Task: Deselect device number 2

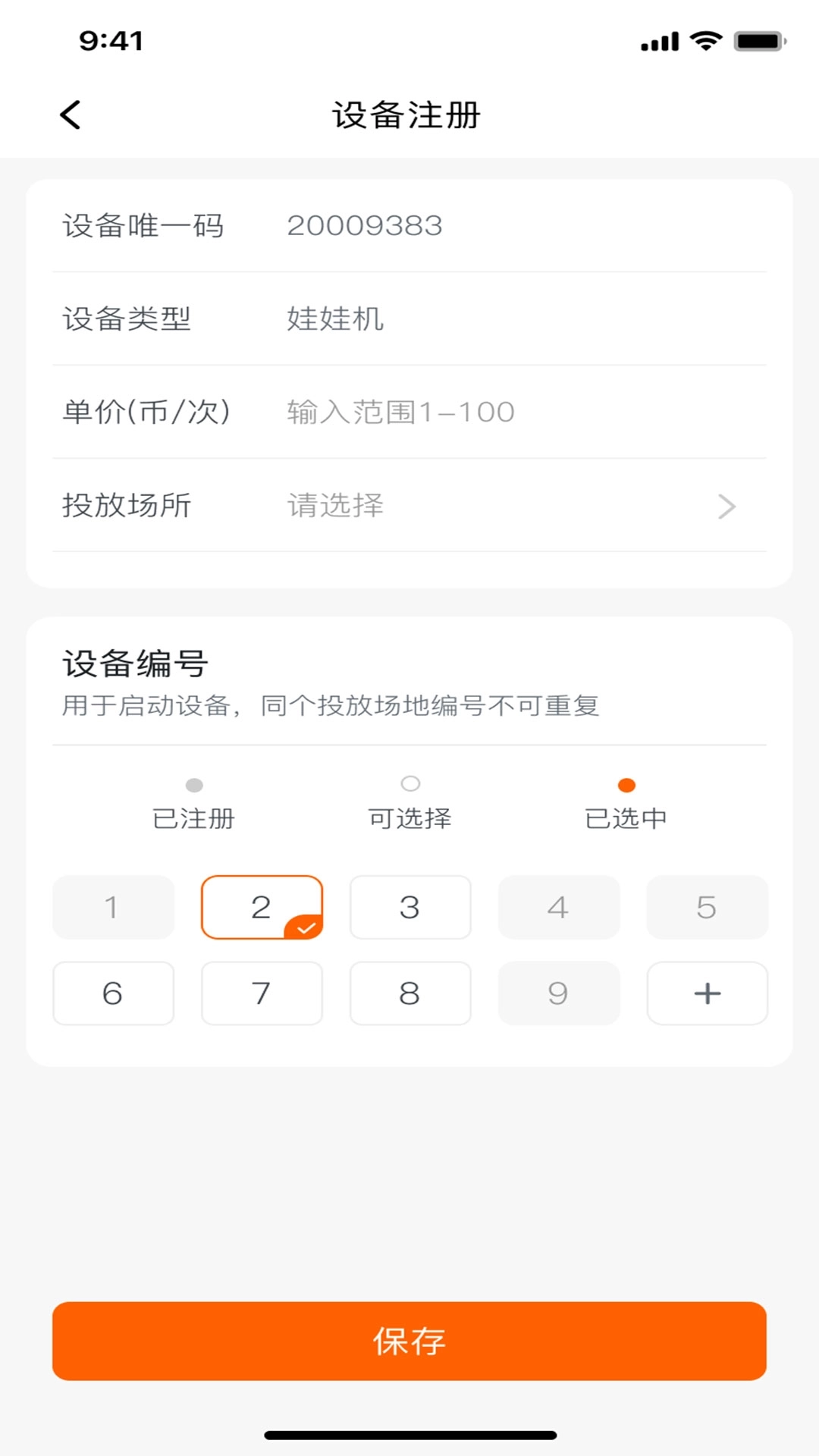Action: 262,908
